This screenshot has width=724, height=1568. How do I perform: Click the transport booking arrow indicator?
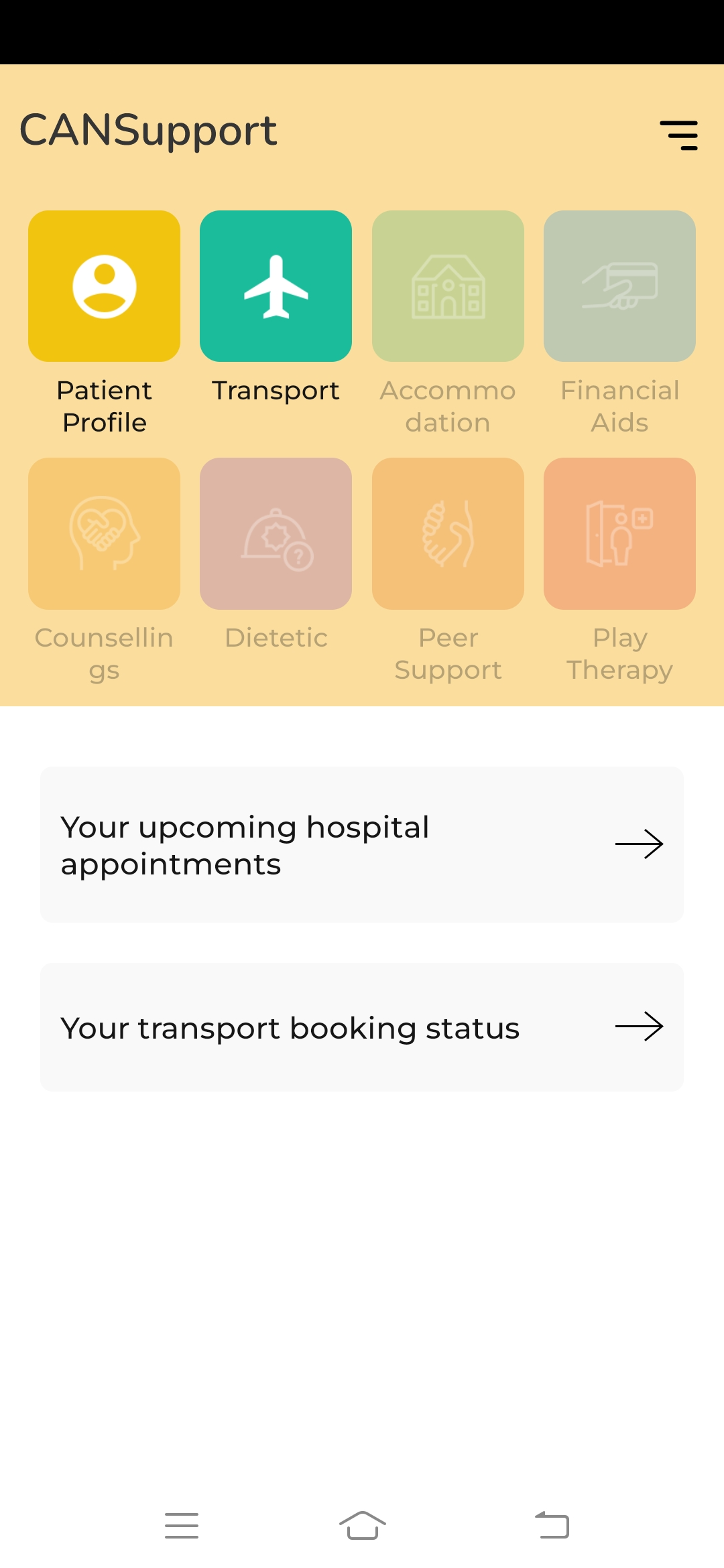[639, 1026]
